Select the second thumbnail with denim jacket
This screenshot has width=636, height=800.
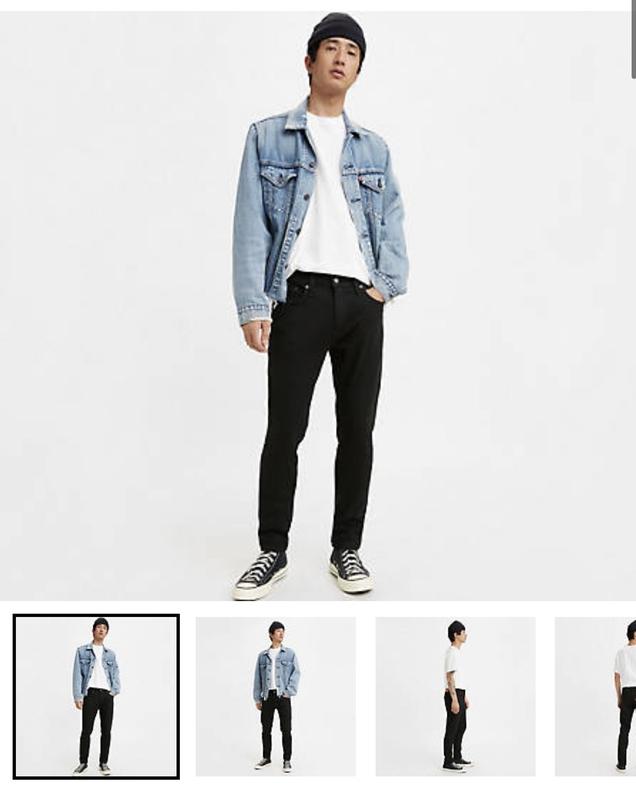tap(276, 696)
